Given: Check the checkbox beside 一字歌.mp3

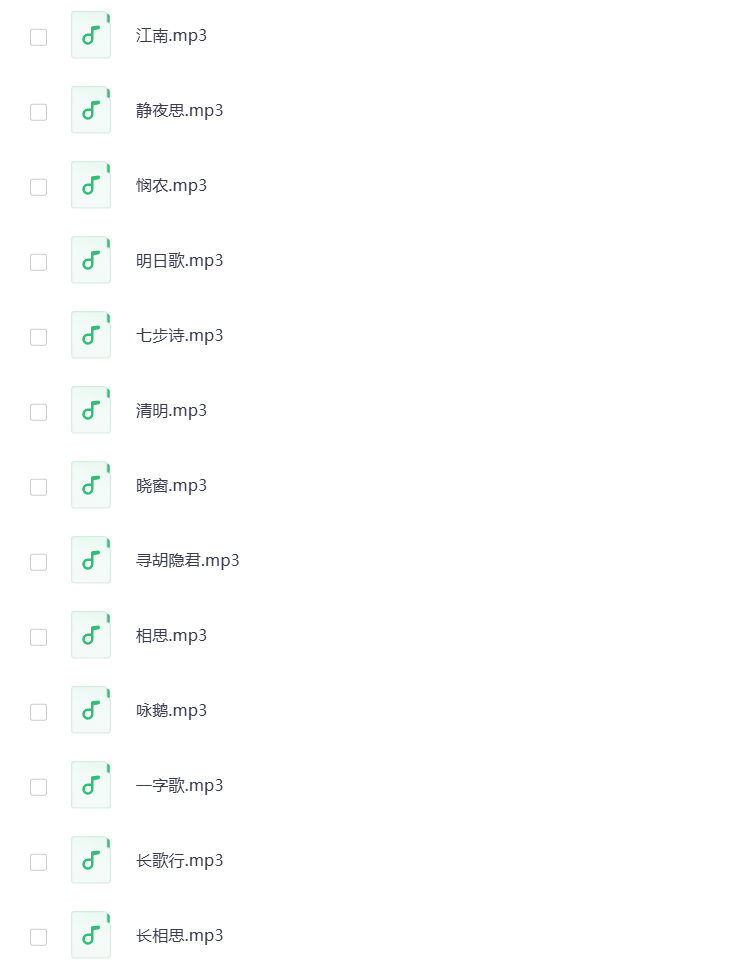Looking at the screenshot, I should tap(38, 787).
